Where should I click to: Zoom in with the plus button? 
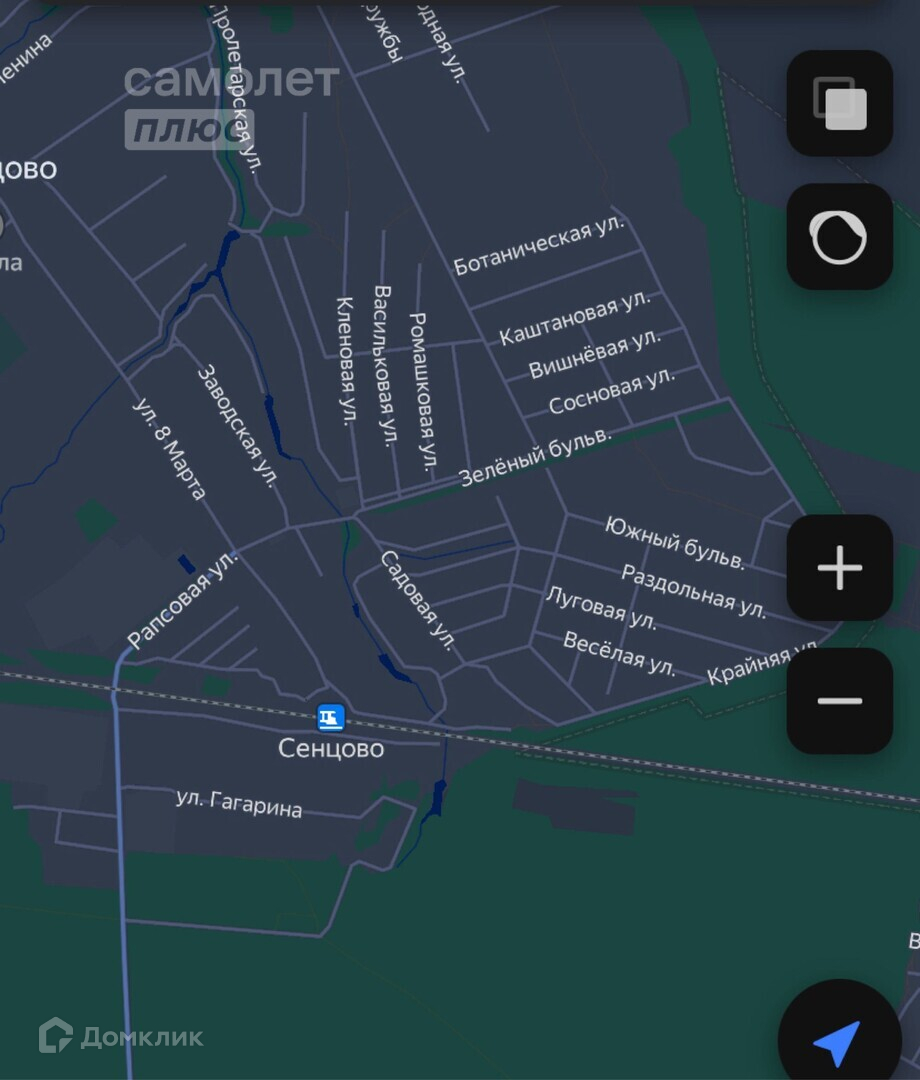[x=839, y=568]
